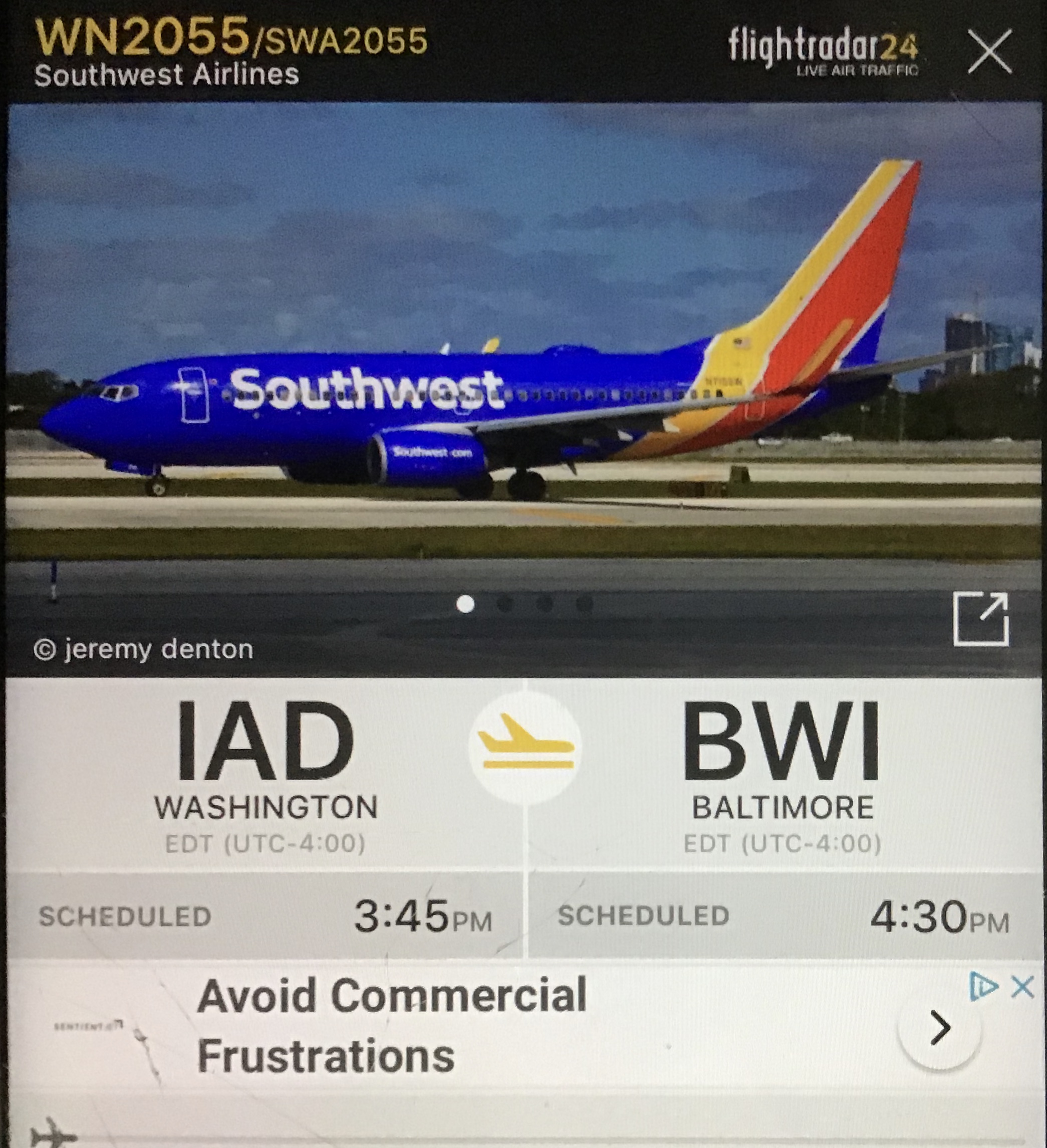Open the aircraft photo in full view
The width and height of the screenshot is (1047, 1148).
pyautogui.click(x=980, y=619)
